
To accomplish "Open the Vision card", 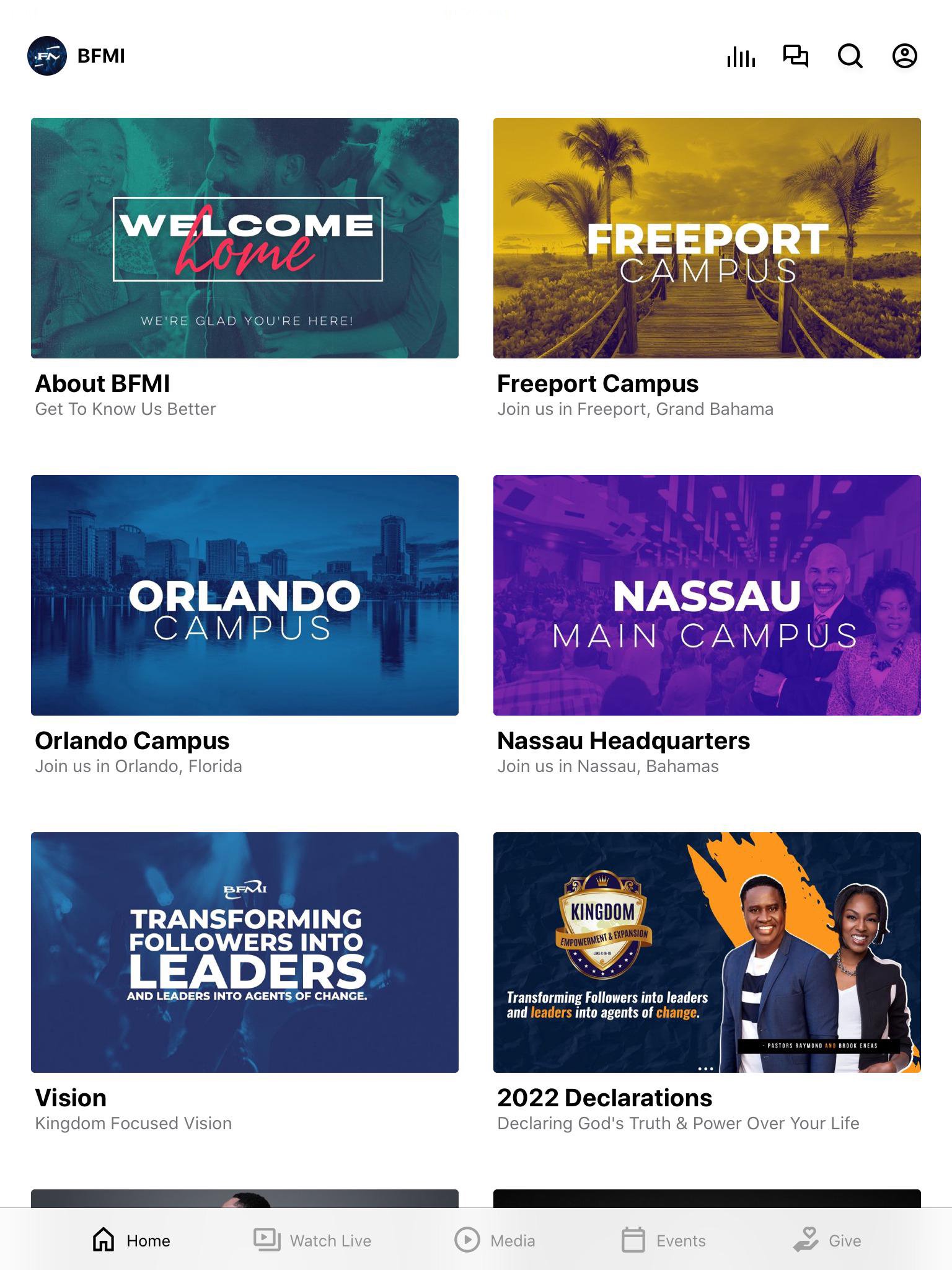I will [x=245, y=952].
